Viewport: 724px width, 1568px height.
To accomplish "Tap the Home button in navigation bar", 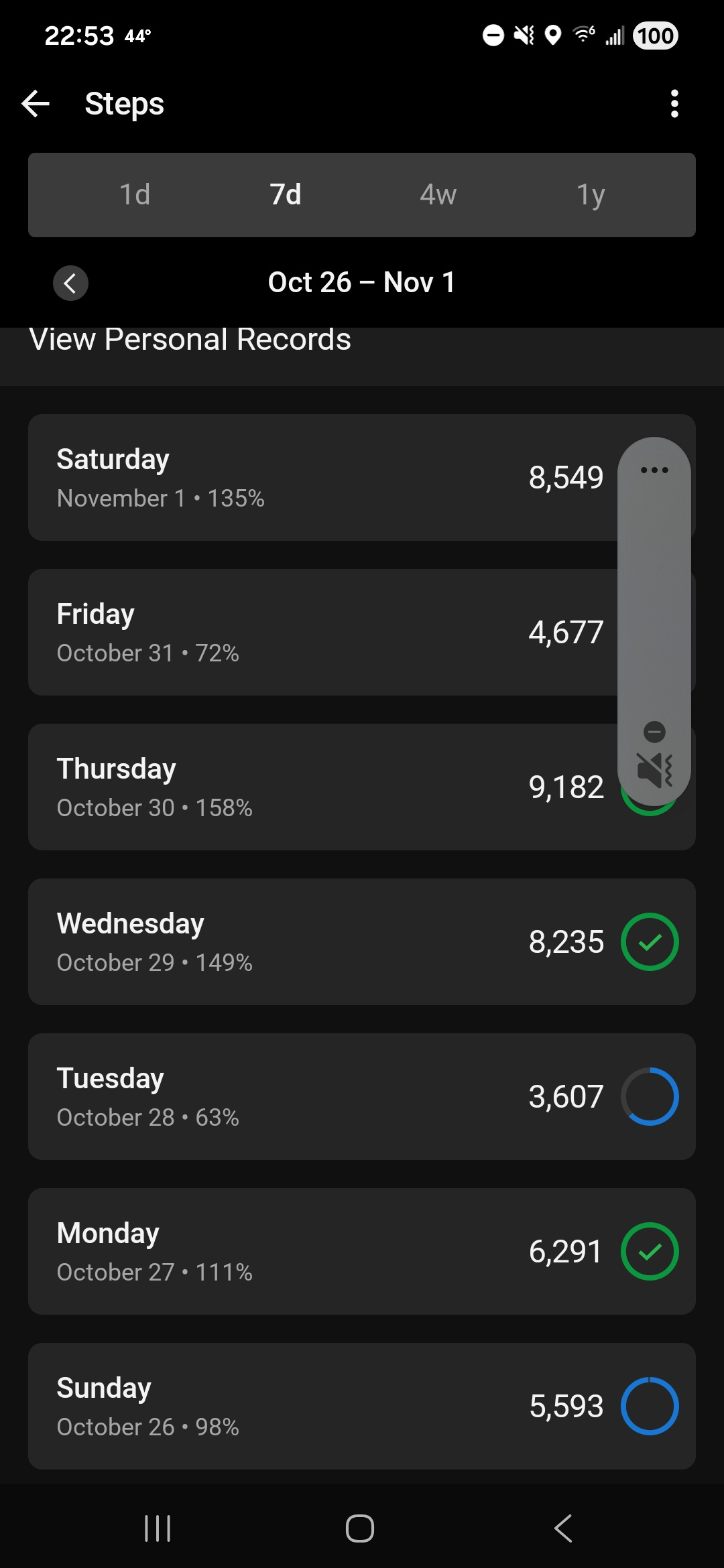I will click(x=361, y=1528).
